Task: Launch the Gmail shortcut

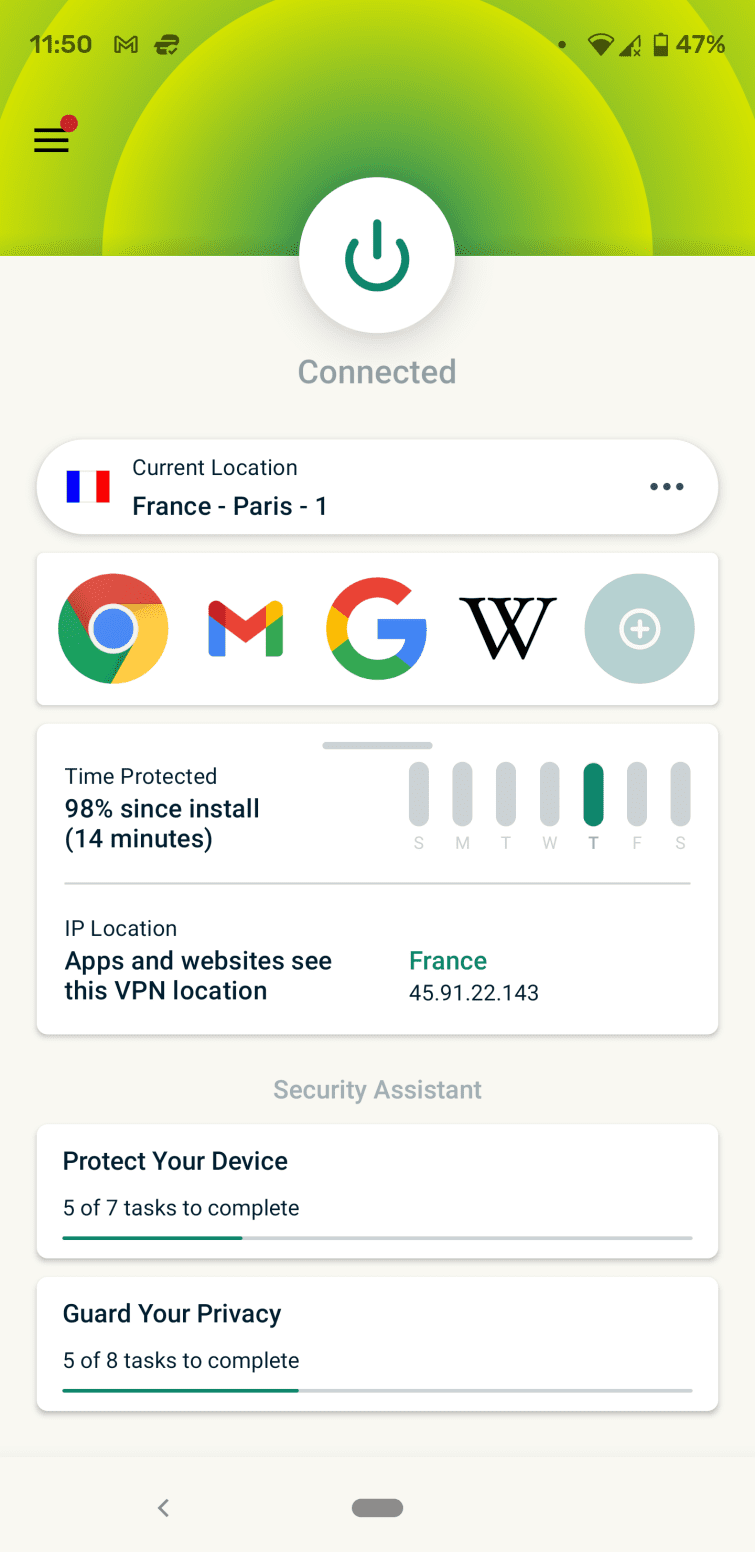Action: point(245,629)
